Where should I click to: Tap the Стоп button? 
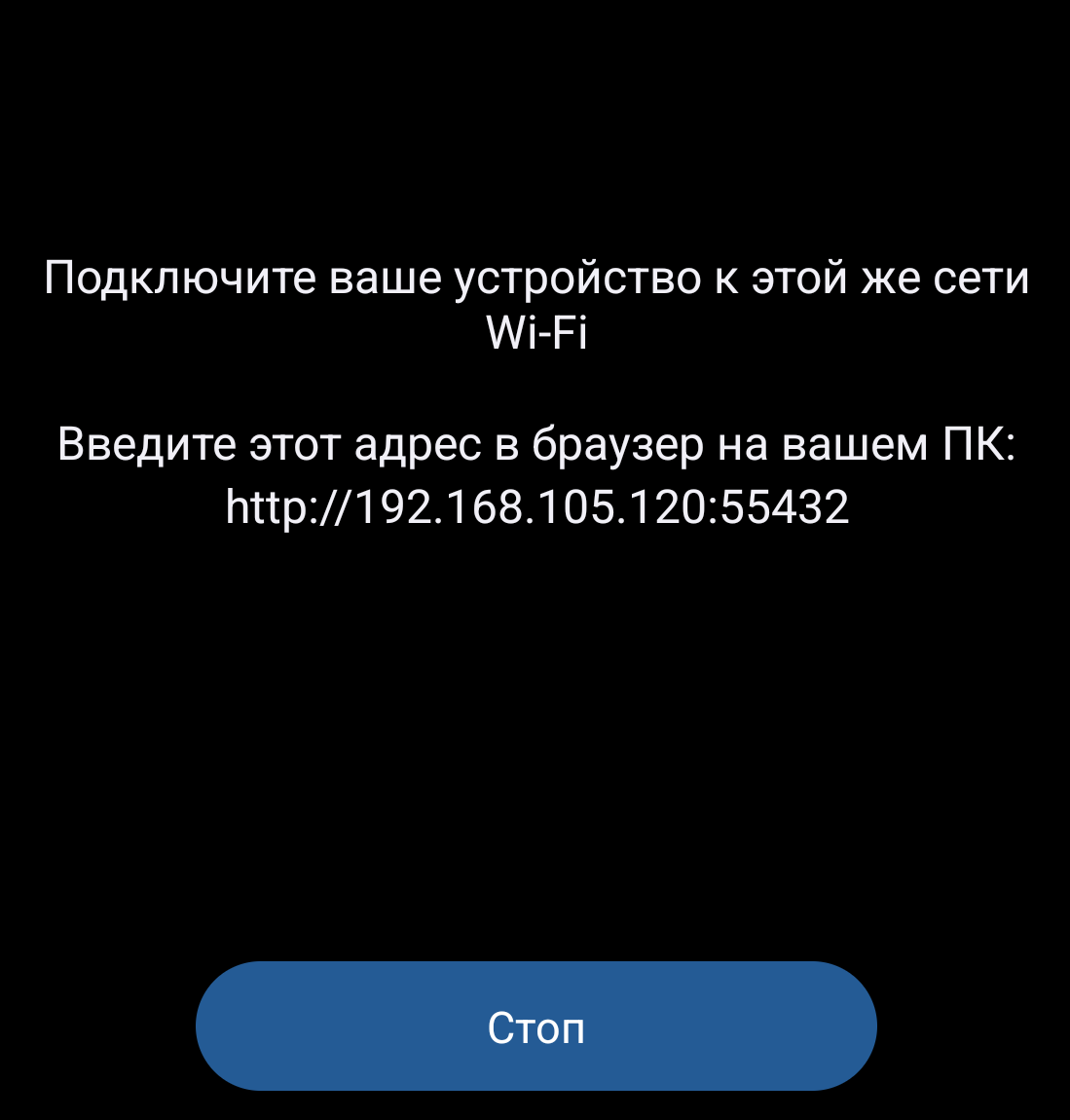[x=535, y=1027]
